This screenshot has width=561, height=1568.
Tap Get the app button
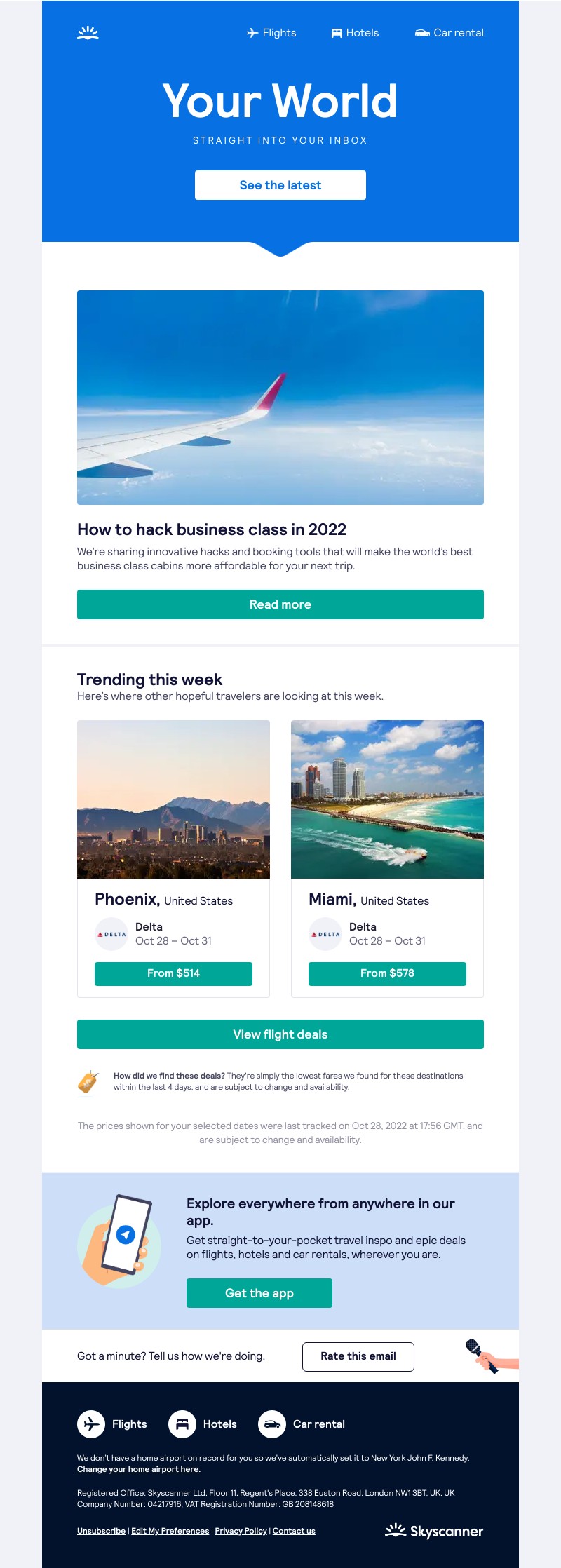(259, 1293)
